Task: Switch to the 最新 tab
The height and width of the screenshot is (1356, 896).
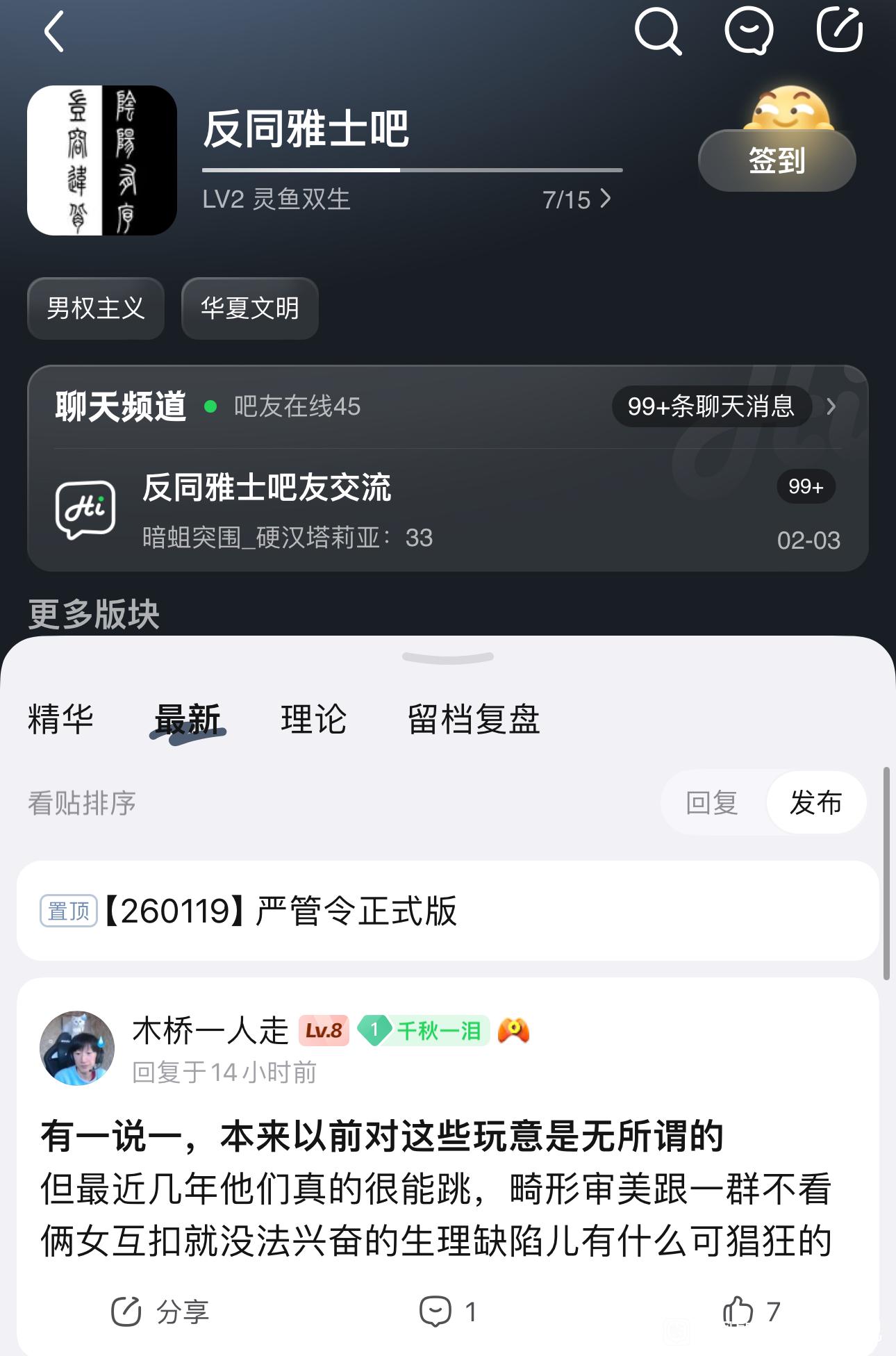Action: [188, 720]
